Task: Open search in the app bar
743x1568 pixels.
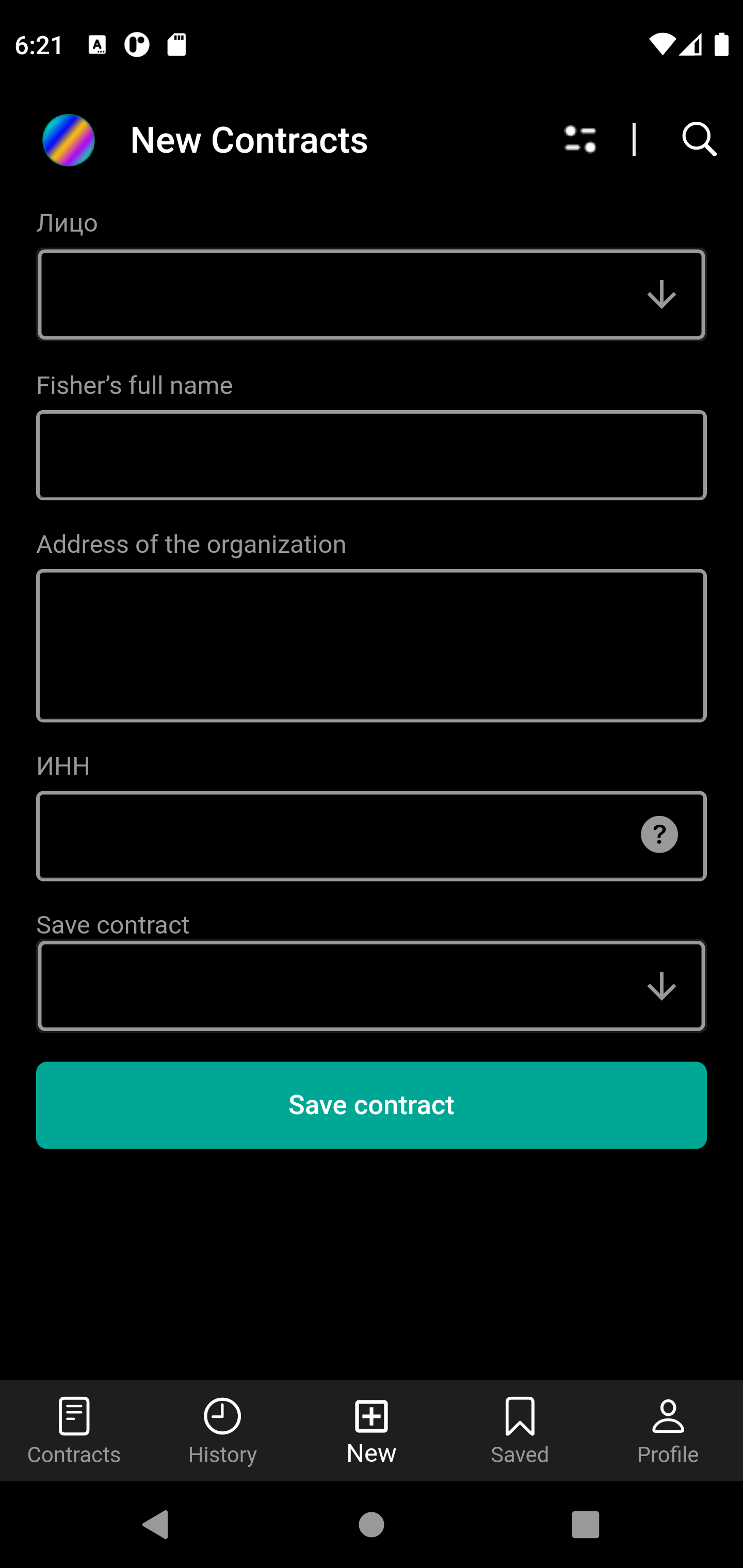Action: 699,139
